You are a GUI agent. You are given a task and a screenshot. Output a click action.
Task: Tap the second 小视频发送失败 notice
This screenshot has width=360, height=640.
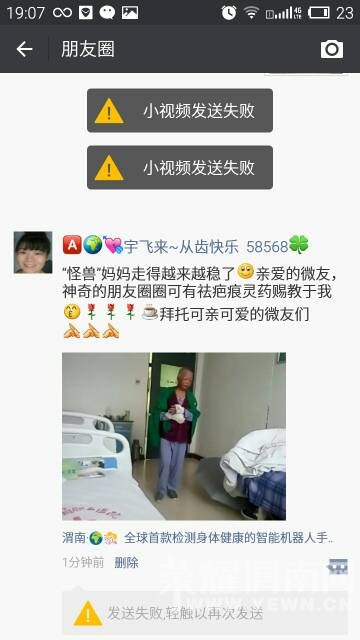click(x=180, y=167)
